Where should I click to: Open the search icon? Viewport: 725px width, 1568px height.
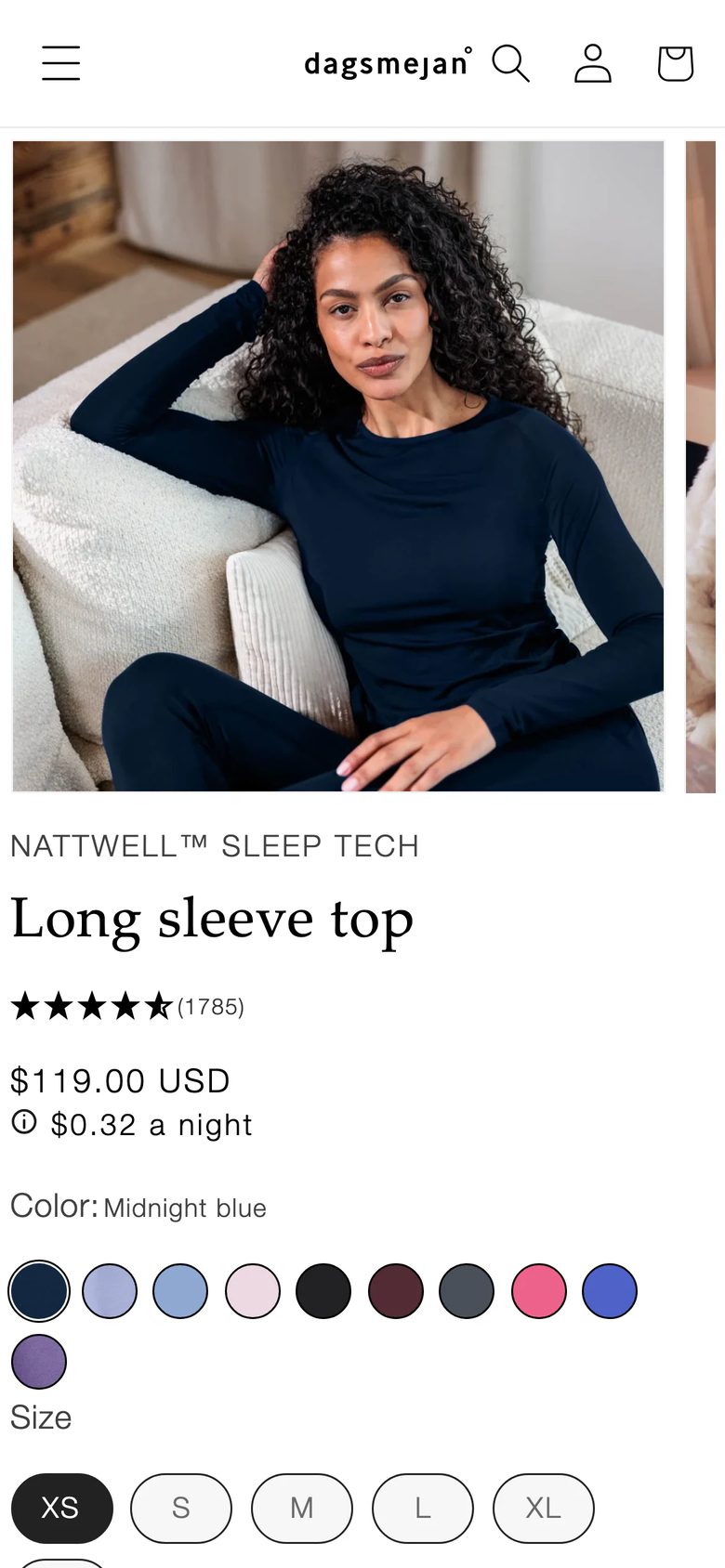pos(510,63)
